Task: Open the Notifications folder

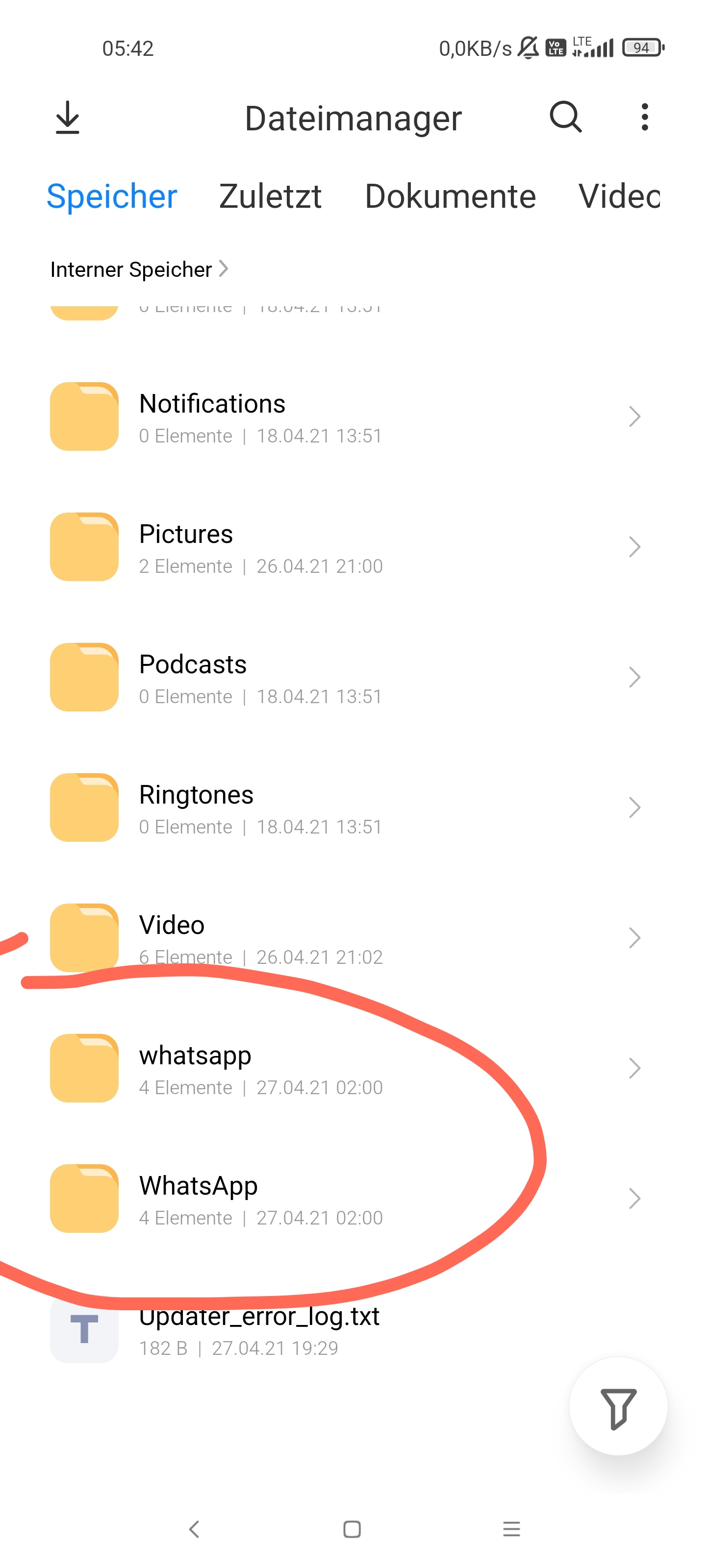Action: tap(353, 417)
